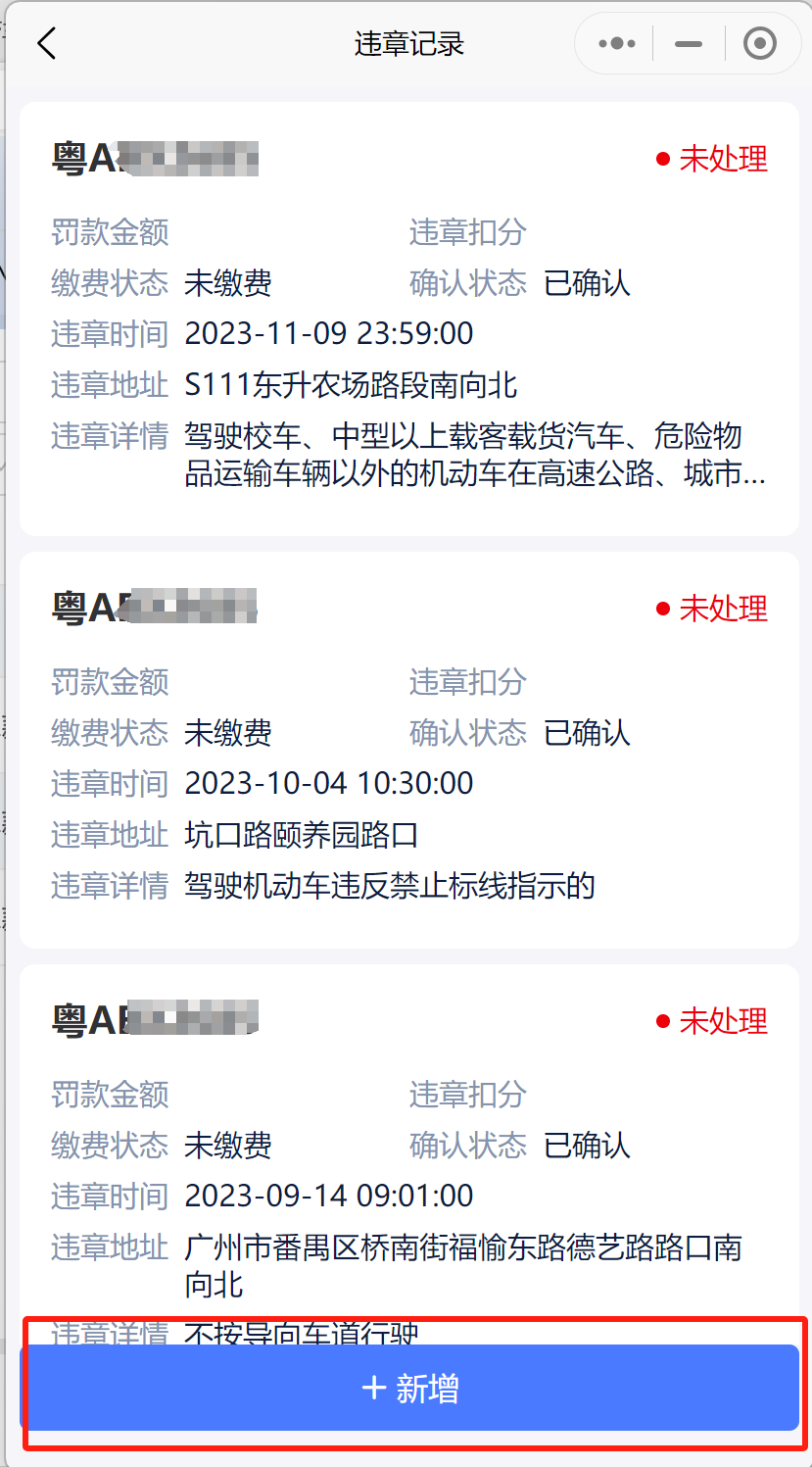Tap 新增 to add a violation record

[x=409, y=1388]
